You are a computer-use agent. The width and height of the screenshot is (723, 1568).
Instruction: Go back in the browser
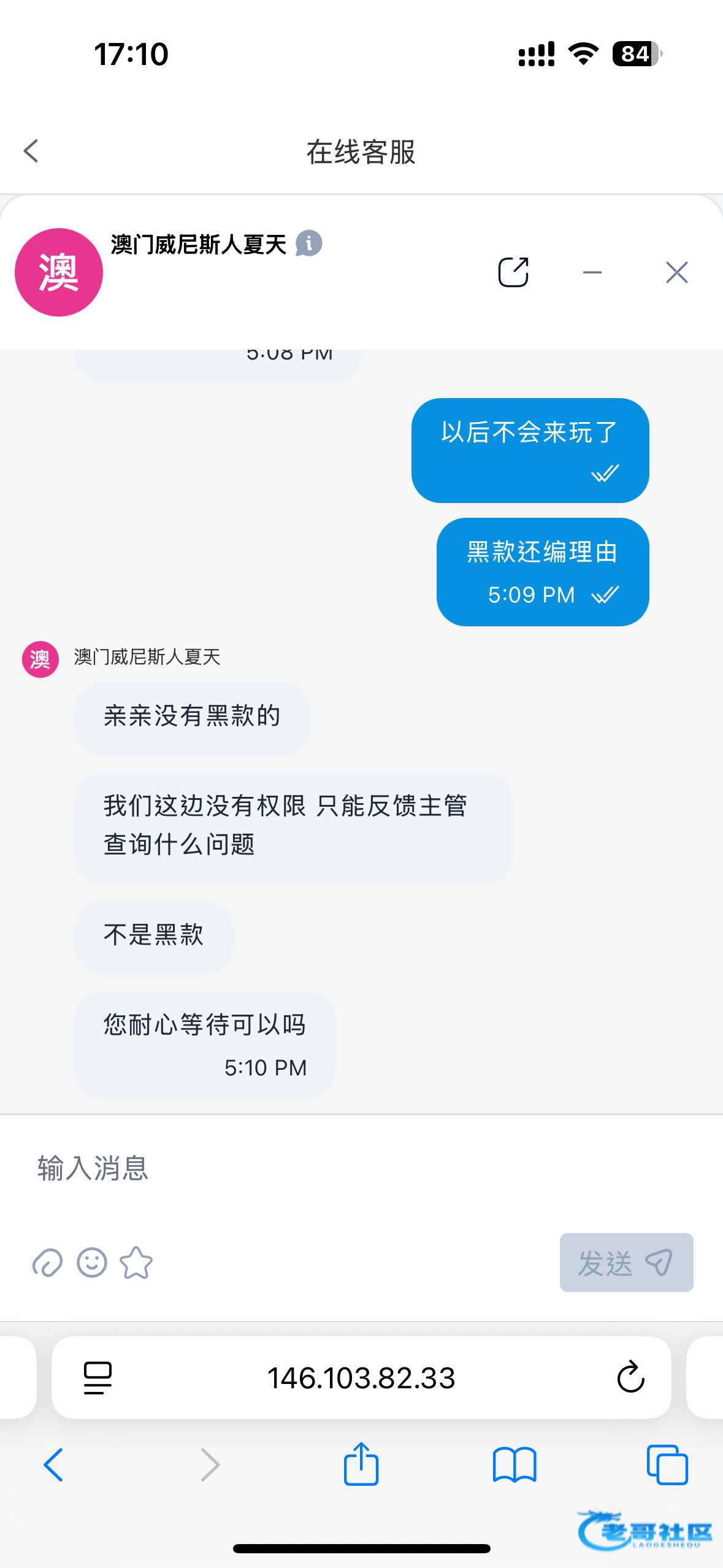click(x=53, y=1465)
